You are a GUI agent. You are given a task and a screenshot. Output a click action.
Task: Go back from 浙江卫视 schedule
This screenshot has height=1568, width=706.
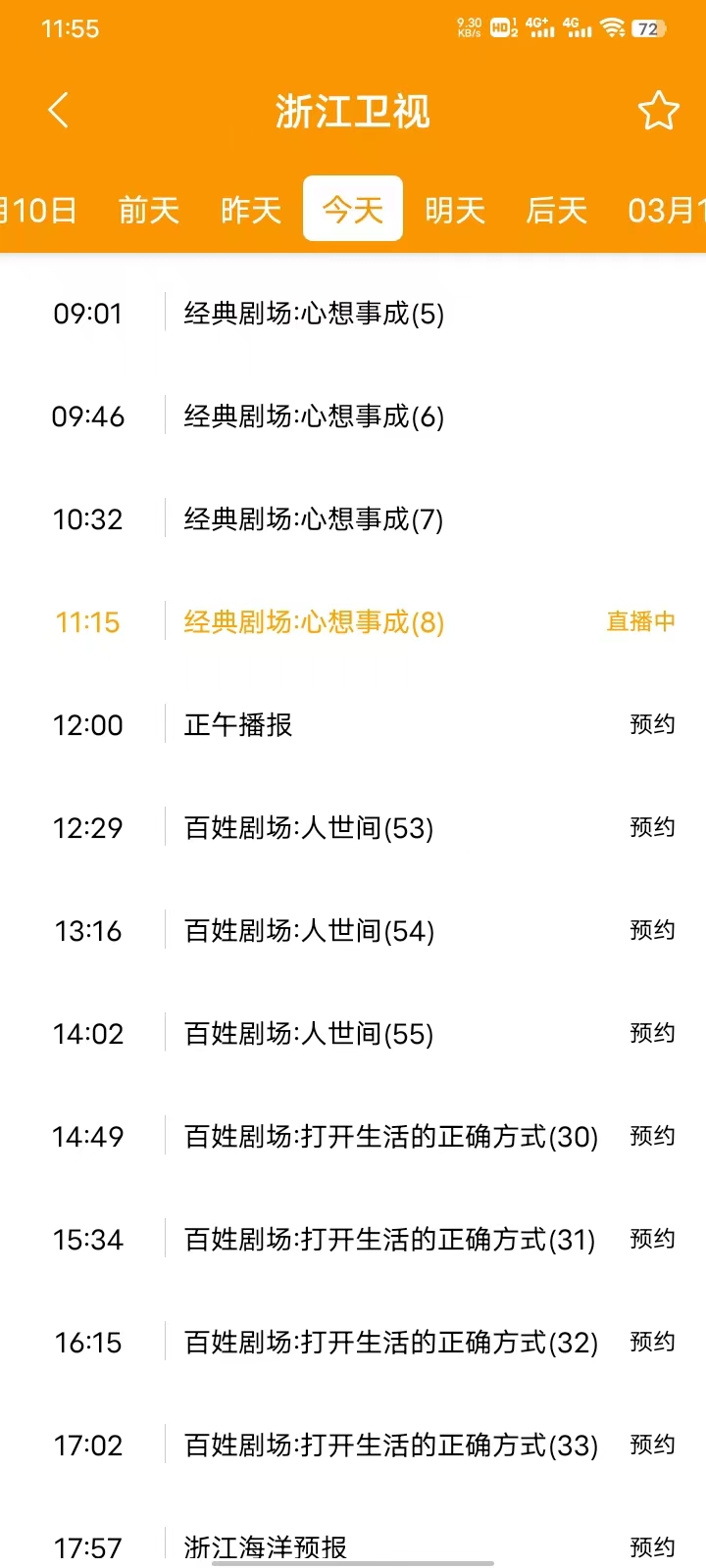pyautogui.click(x=59, y=111)
